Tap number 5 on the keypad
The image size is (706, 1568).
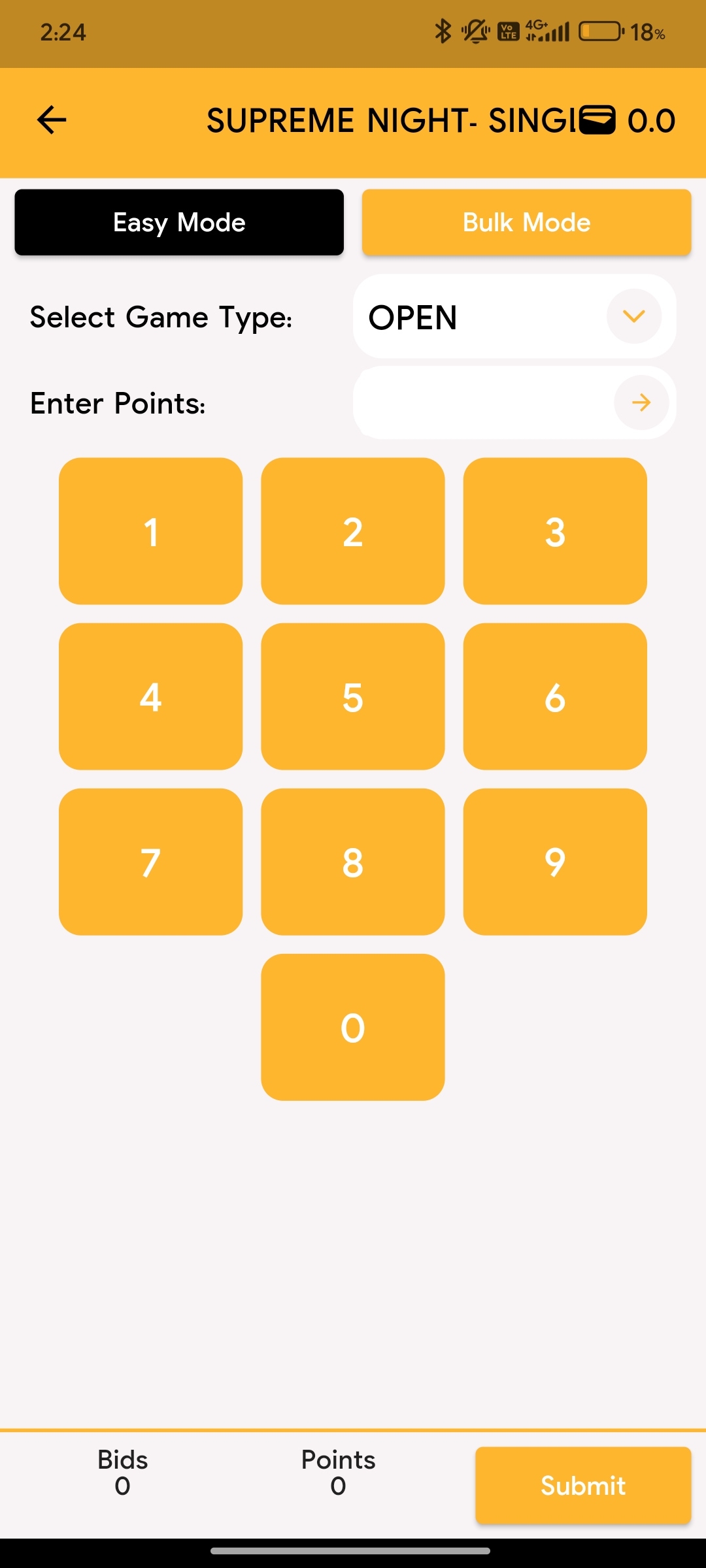352,698
